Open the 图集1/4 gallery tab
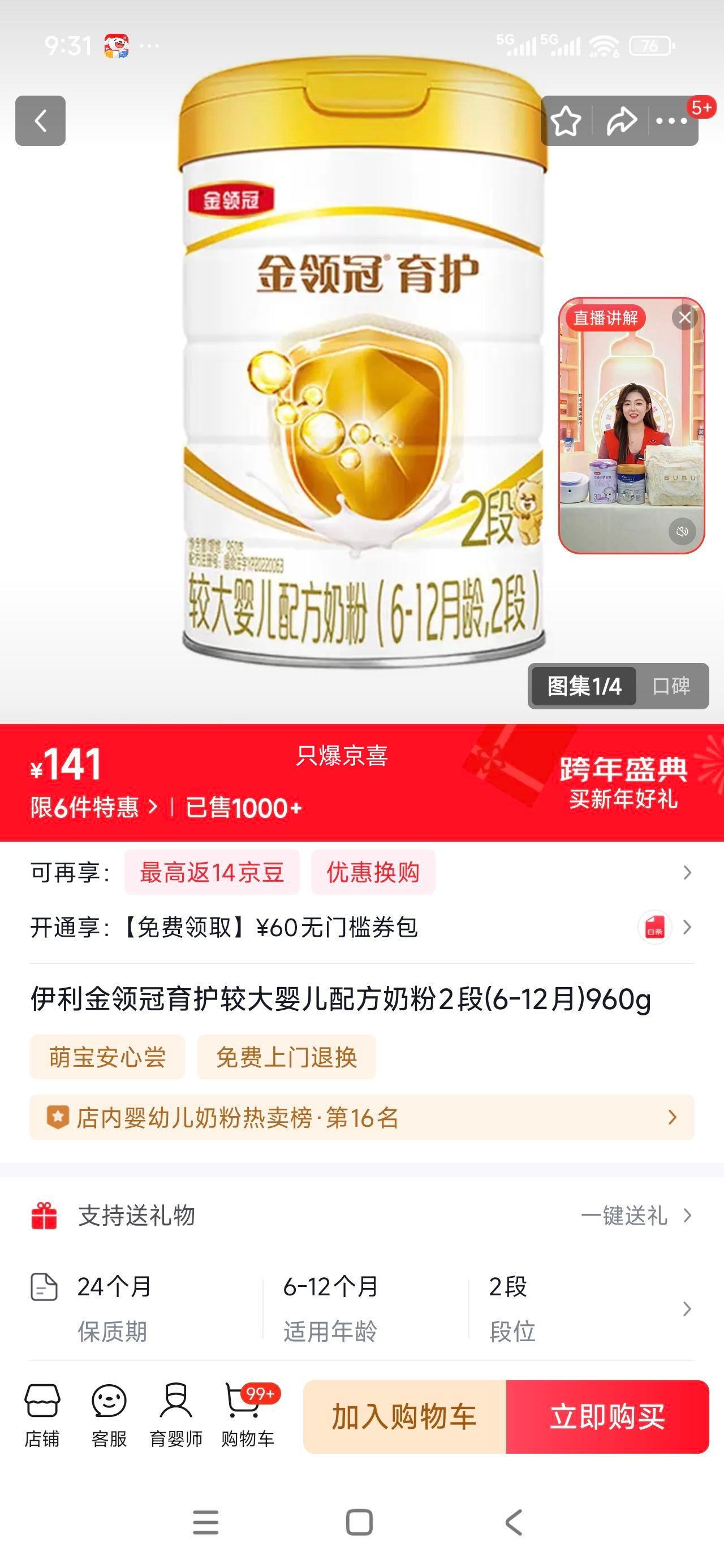Viewport: 724px width, 1568px height. [581, 686]
